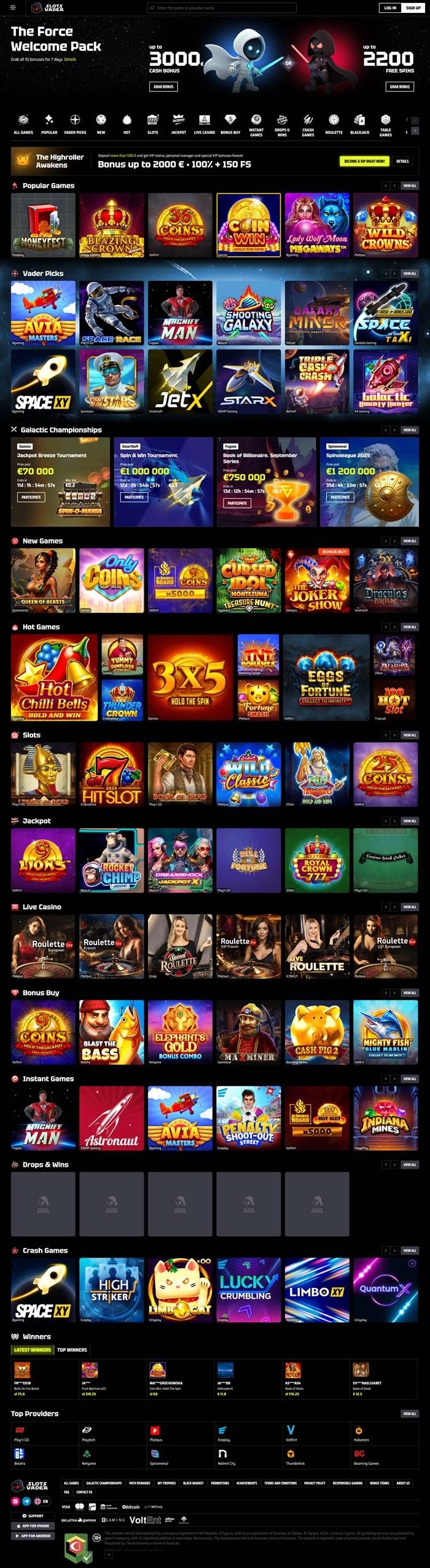Participate in the Jackpot Breeze Tournament
430x1568 pixels.
(x=31, y=496)
